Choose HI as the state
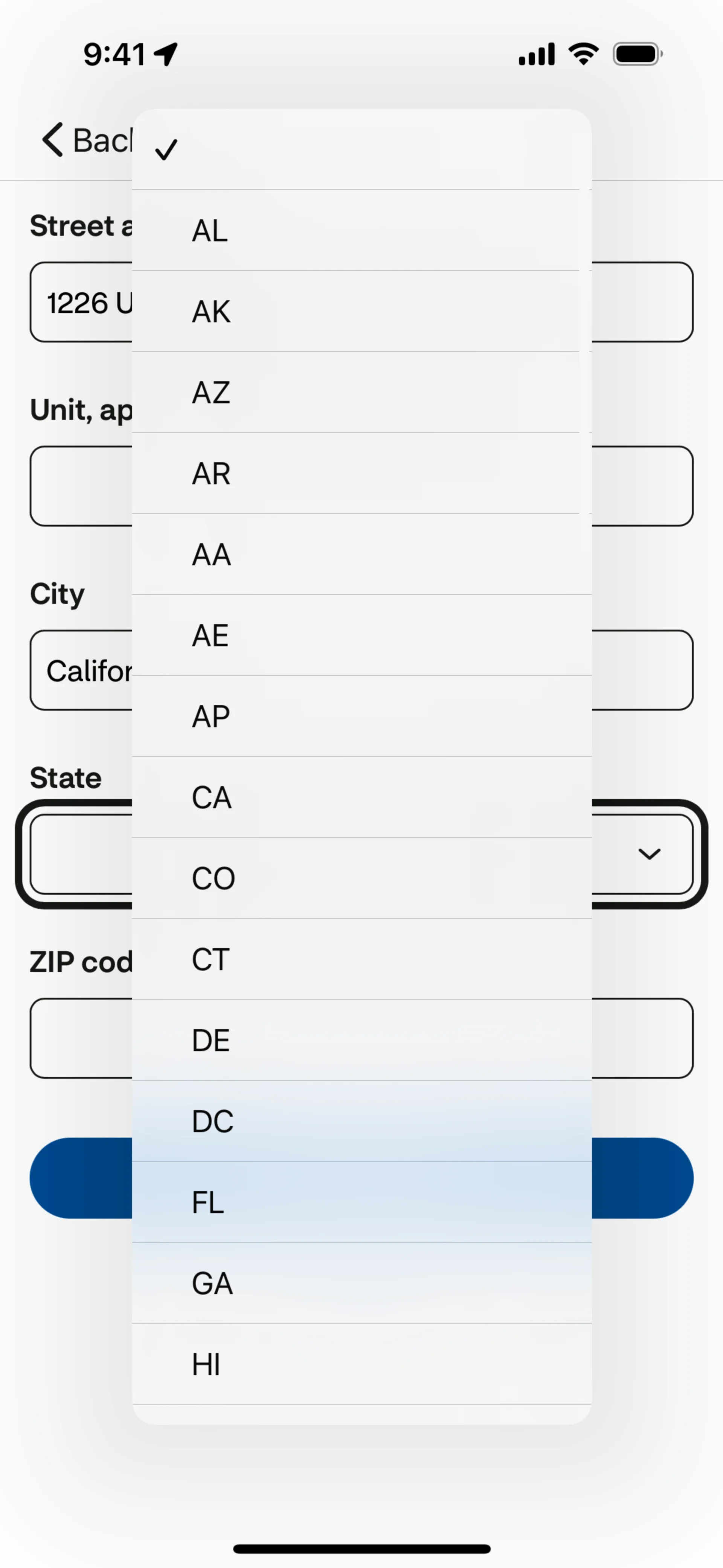 [x=361, y=1364]
